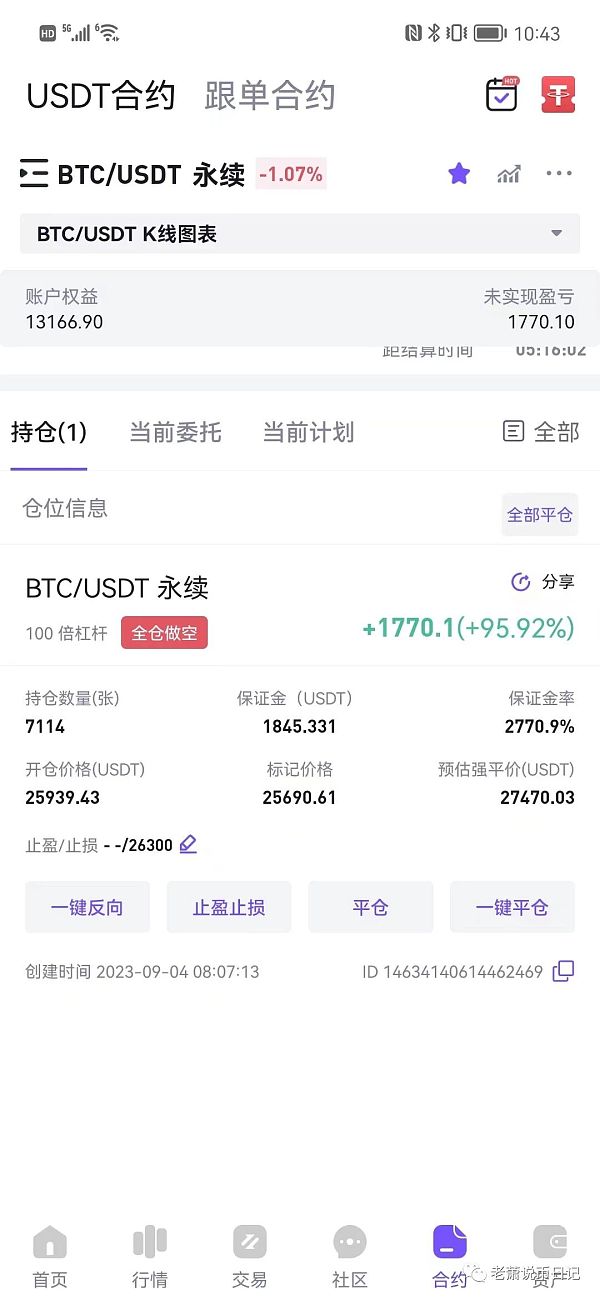Open the 全部 orders view
This screenshot has width=600, height=1300.
541,432
